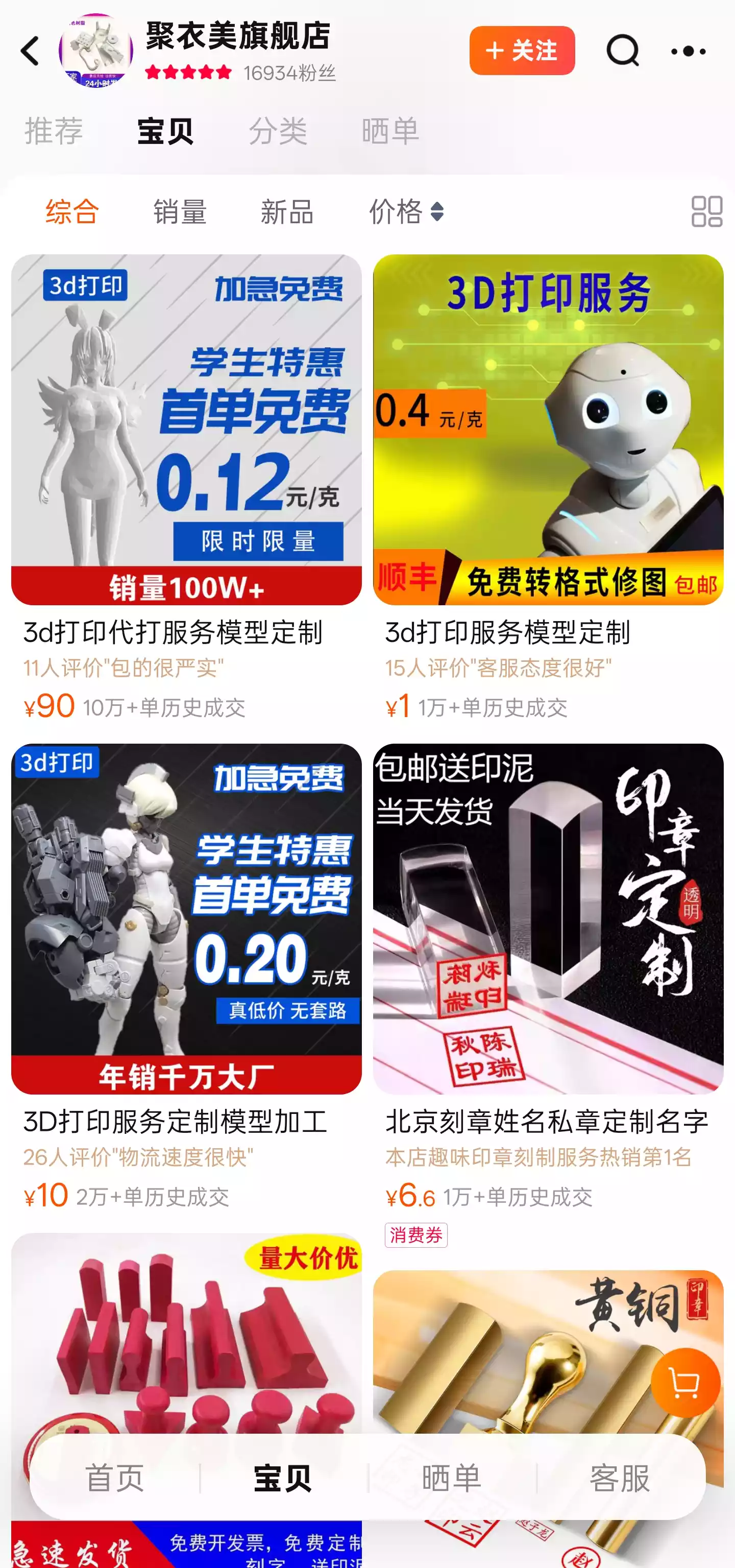Open the floating shopping cart button
The image size is (735, 1568).
(x=685, y=1383)
